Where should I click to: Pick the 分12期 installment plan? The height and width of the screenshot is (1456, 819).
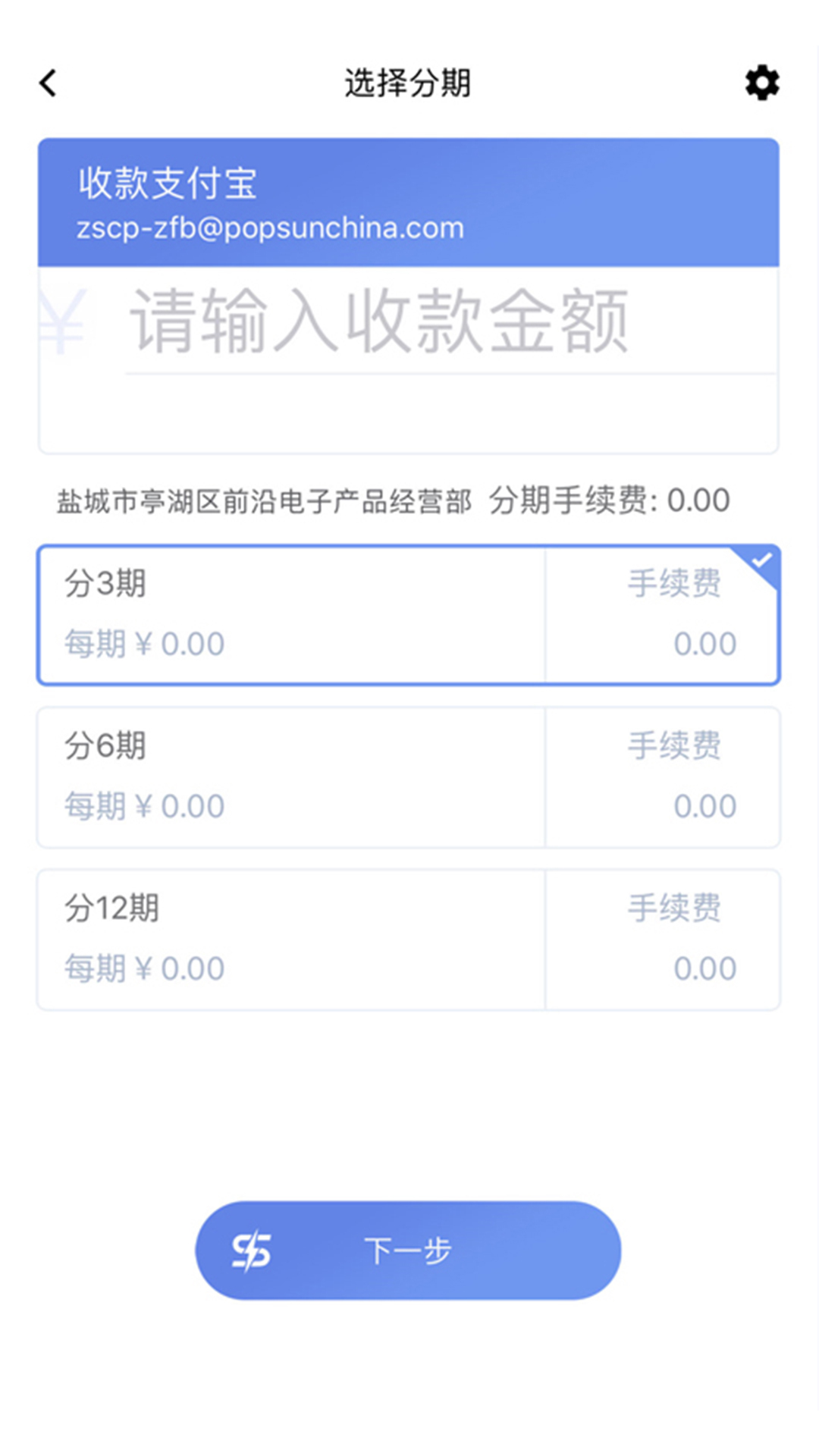point(408,940)
